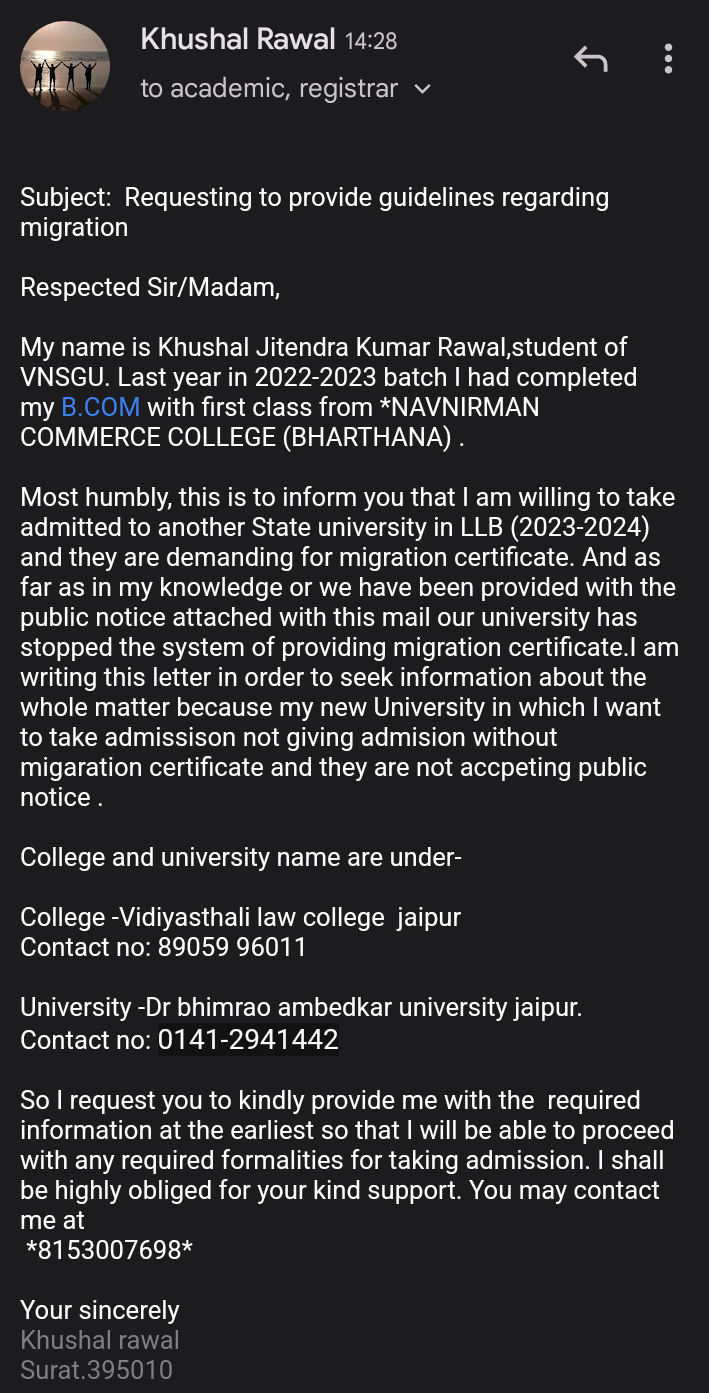Image resolution: width=709 pixels, height=1393 pixels.
Task: Expand recipient details next to registrar
Action: click(422, 89)
